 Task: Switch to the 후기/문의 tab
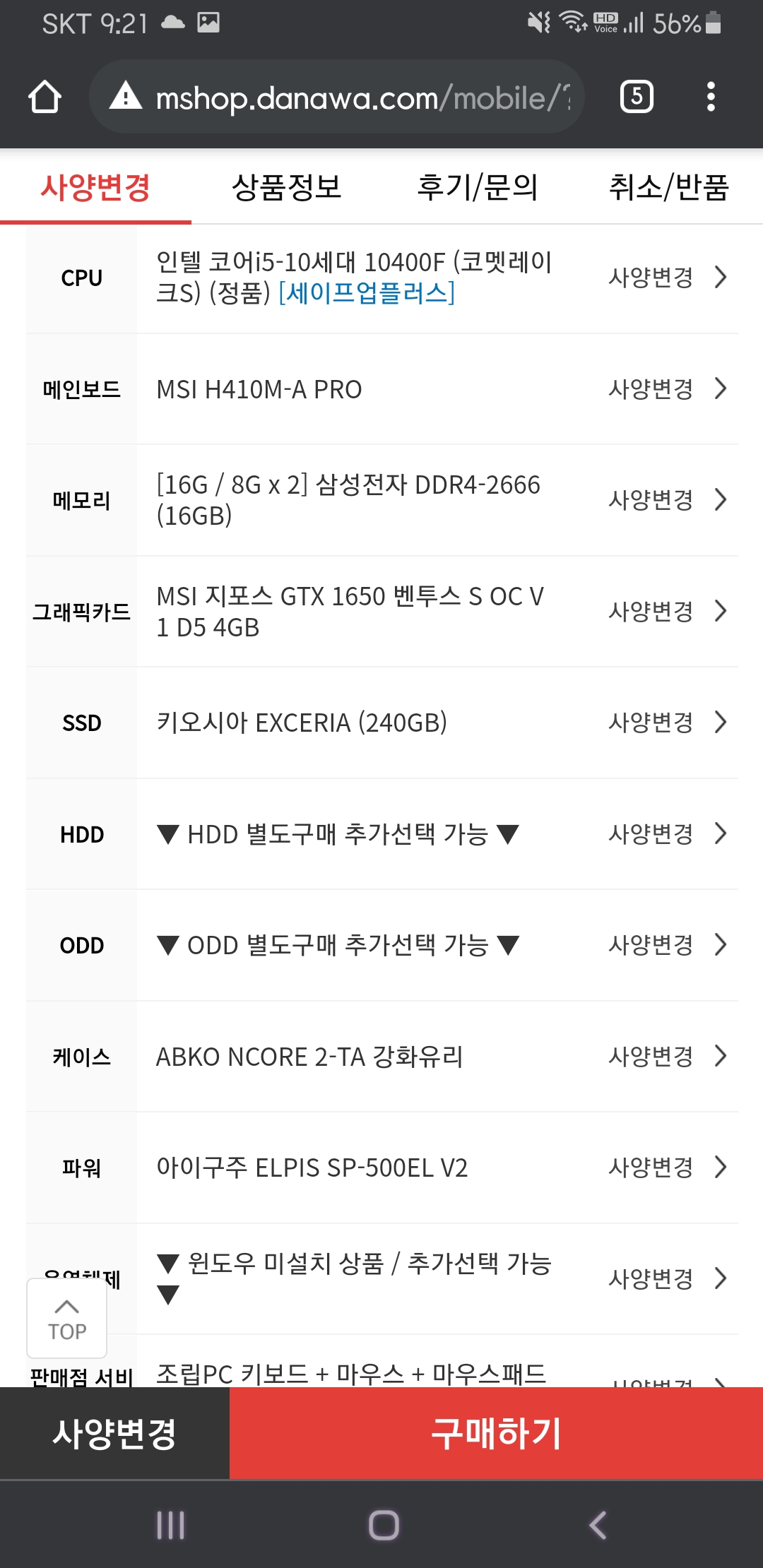coord(477,188)
